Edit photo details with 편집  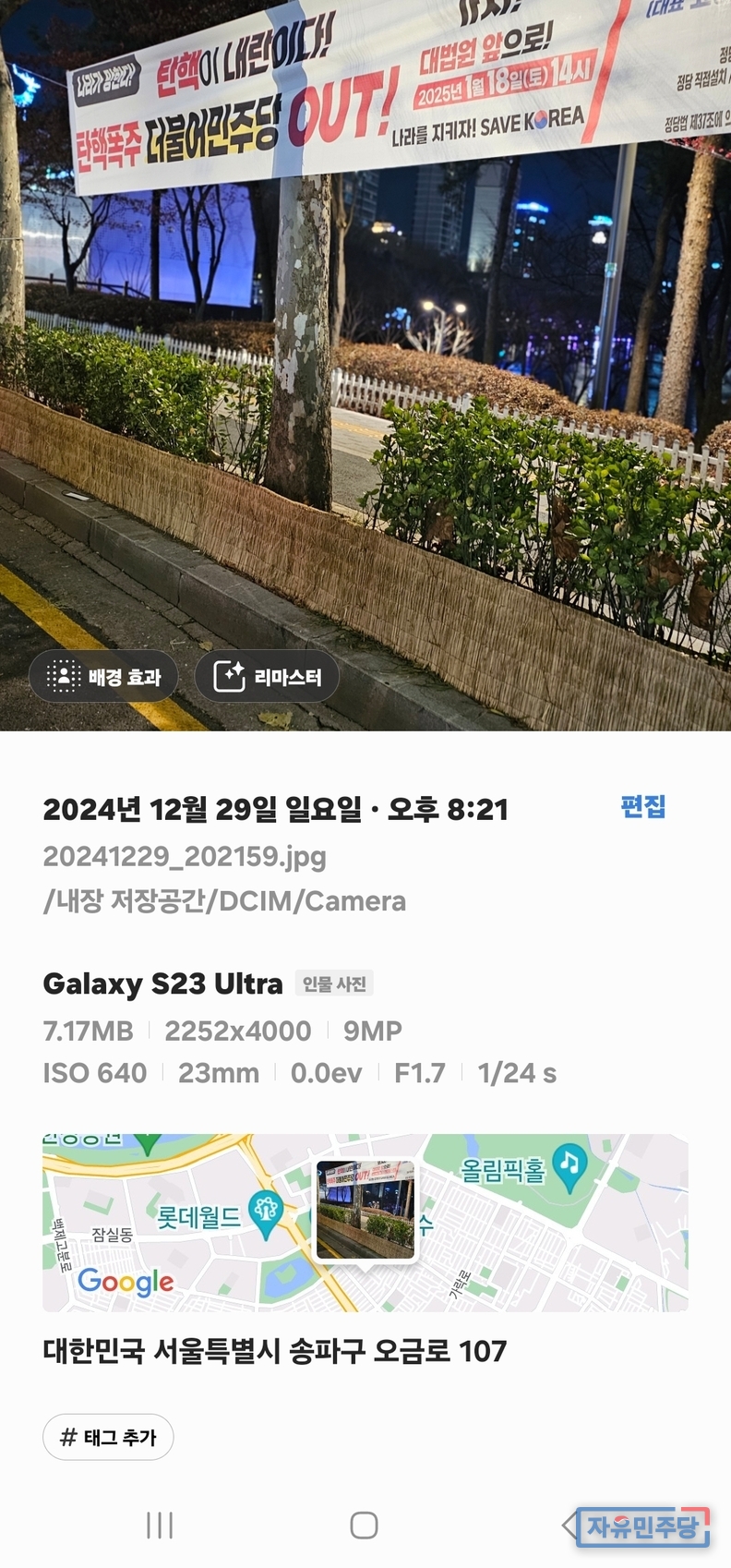point(642,806)
